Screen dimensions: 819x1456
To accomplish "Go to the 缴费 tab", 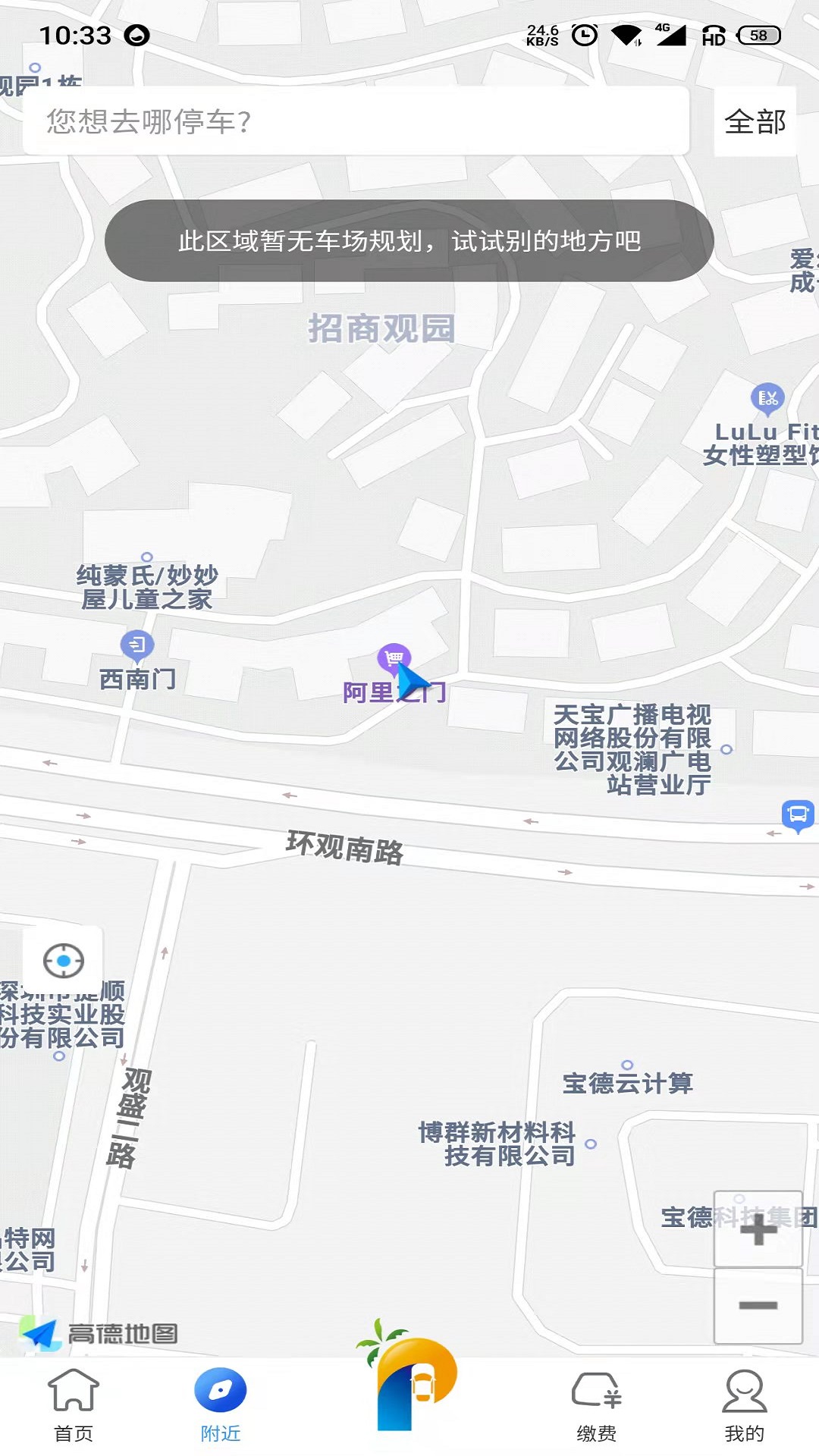I will tap(597, 1404).
